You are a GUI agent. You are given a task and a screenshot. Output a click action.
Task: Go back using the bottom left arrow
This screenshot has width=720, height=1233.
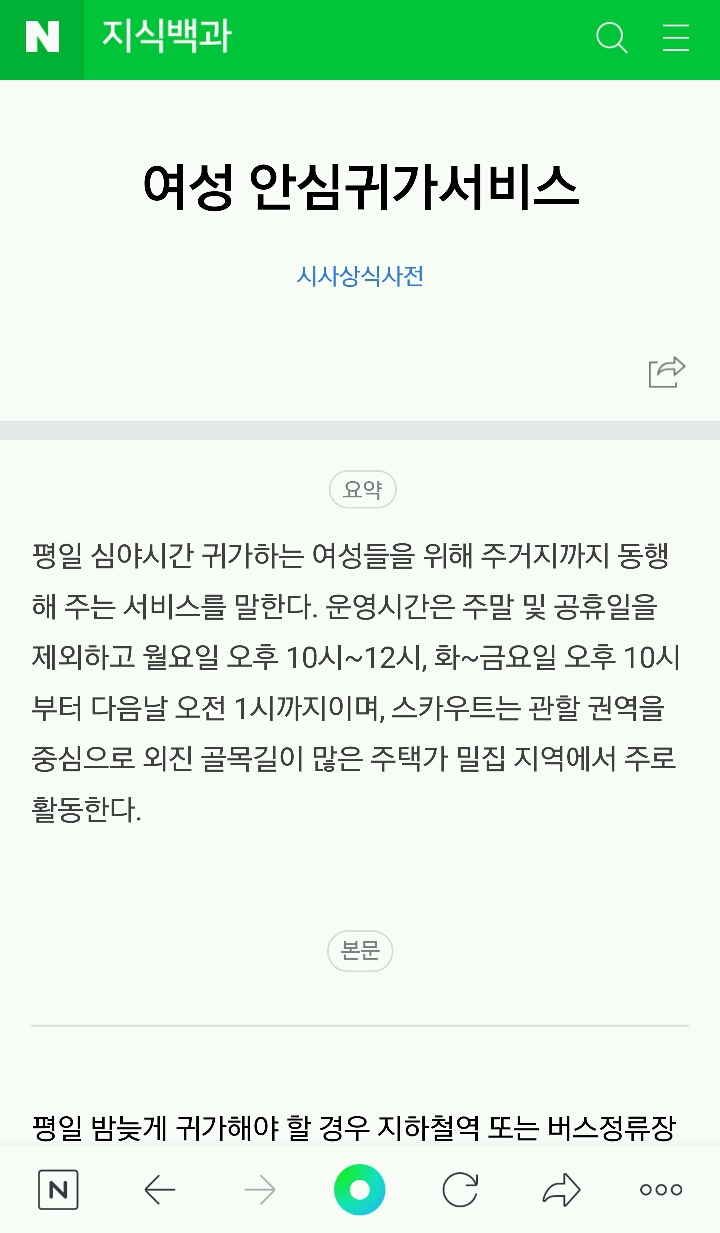(160, 1189)
